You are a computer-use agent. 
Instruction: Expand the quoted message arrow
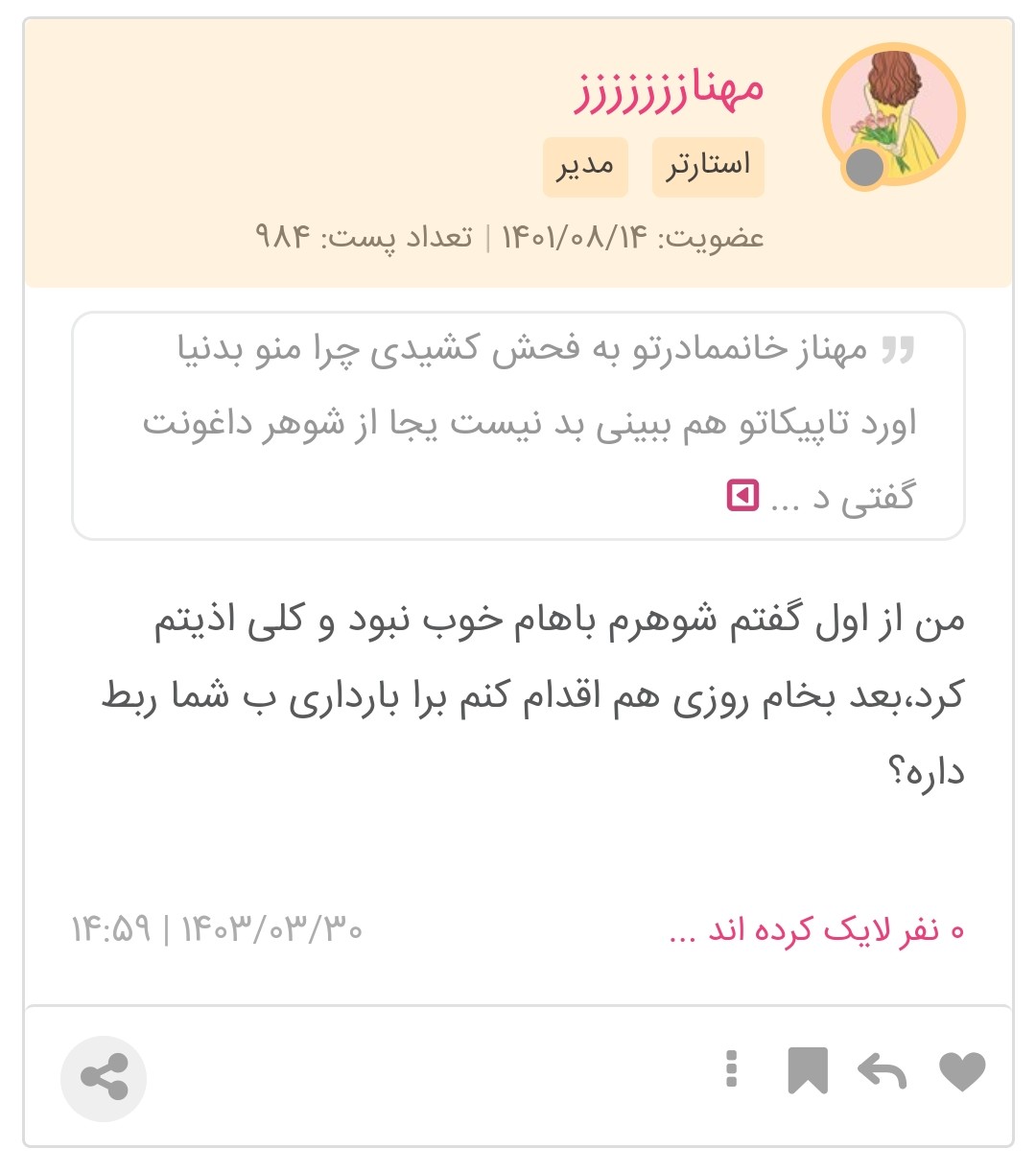coord(743,496)
